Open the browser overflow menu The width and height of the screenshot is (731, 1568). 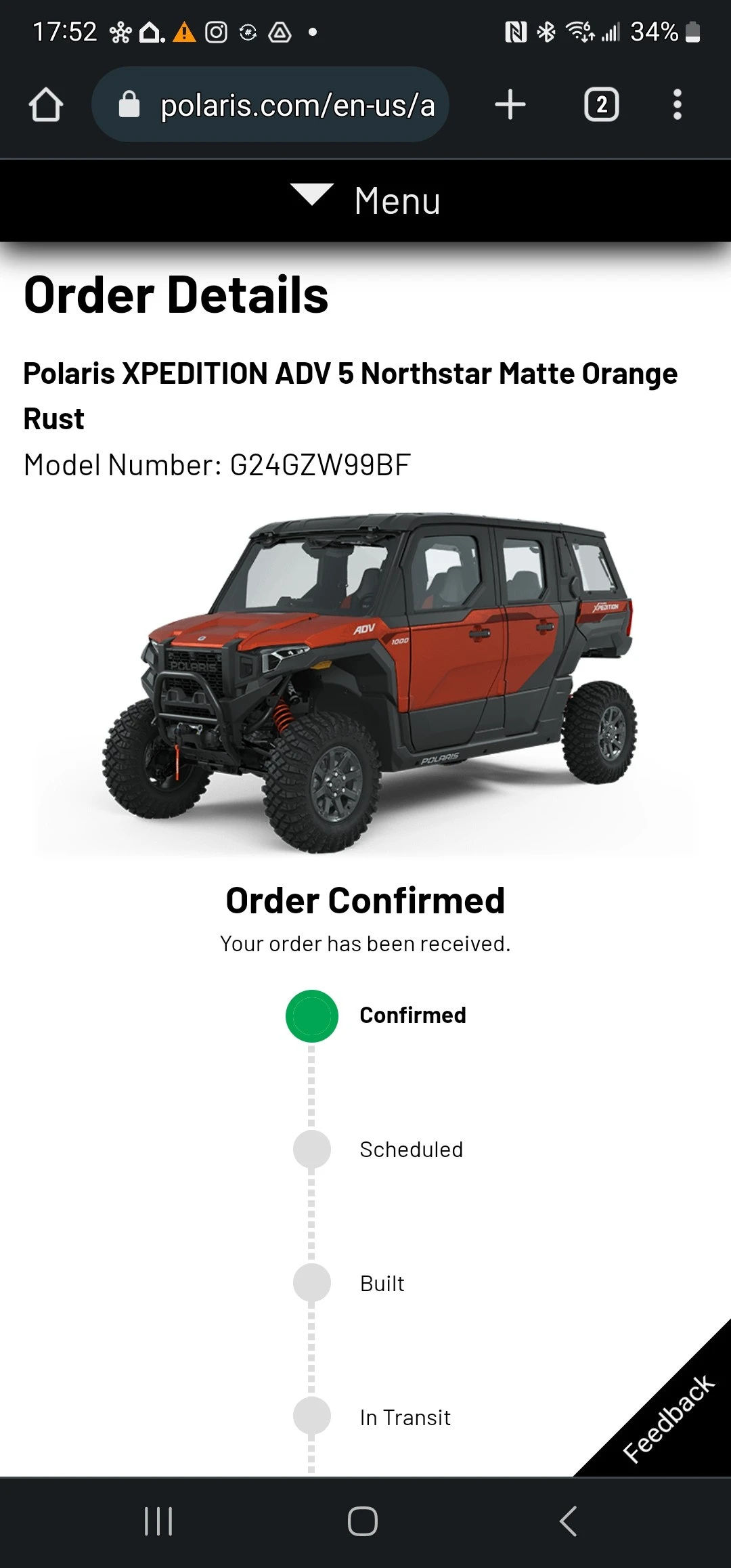(x=677, y=105)
